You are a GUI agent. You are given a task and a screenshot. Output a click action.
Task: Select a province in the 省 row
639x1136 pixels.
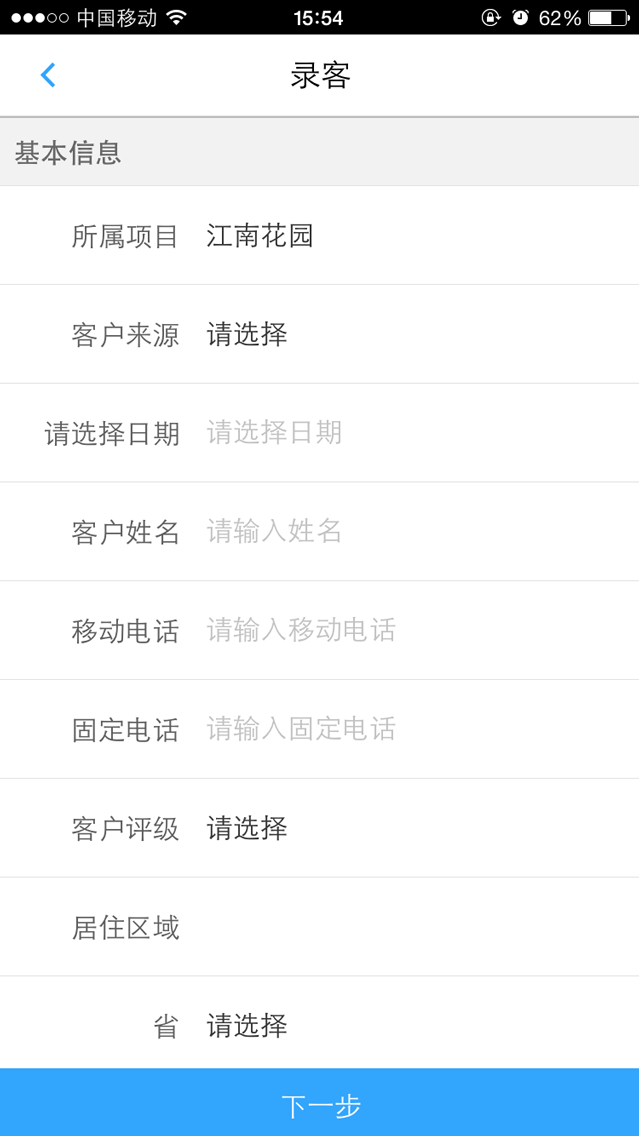[247, 1025]
